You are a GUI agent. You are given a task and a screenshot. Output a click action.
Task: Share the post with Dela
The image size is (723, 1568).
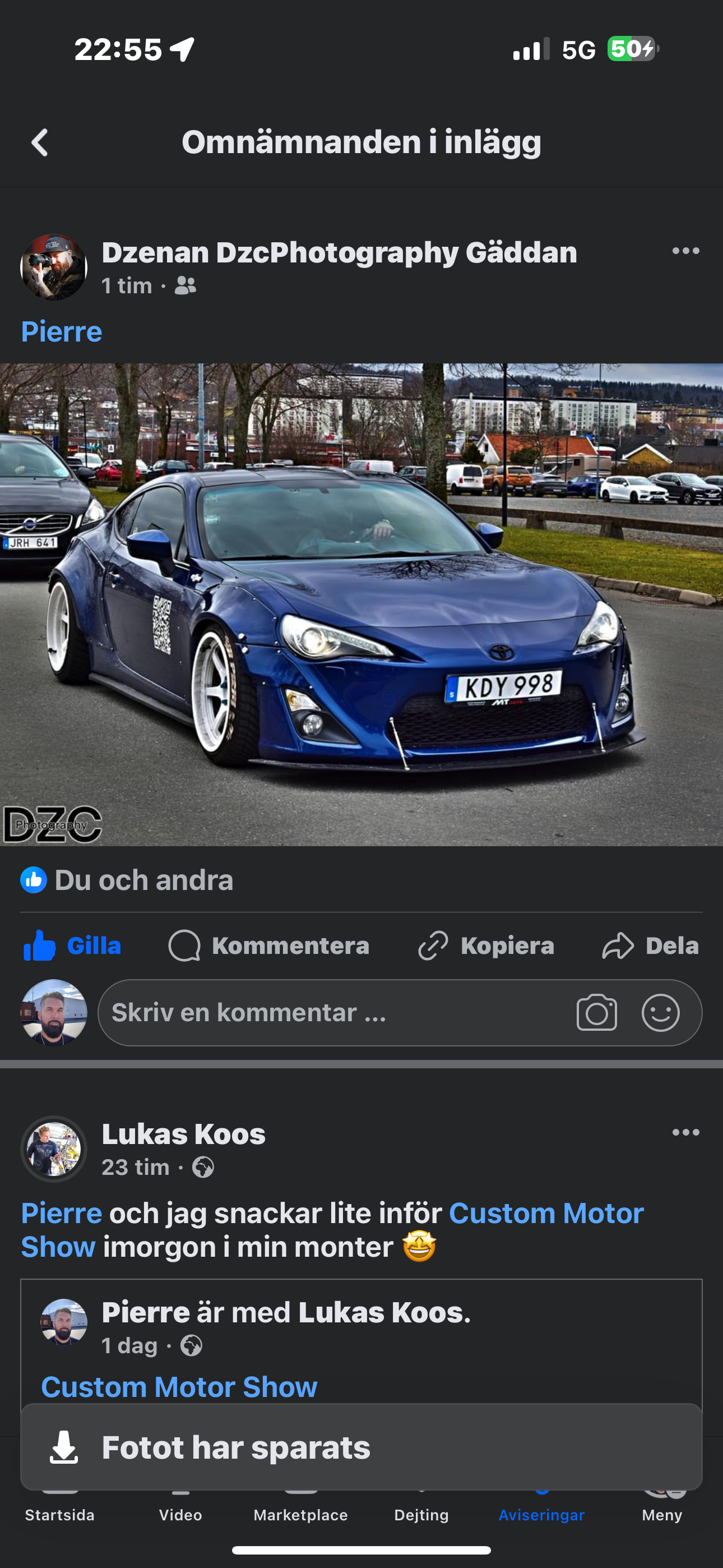(651, 946)
